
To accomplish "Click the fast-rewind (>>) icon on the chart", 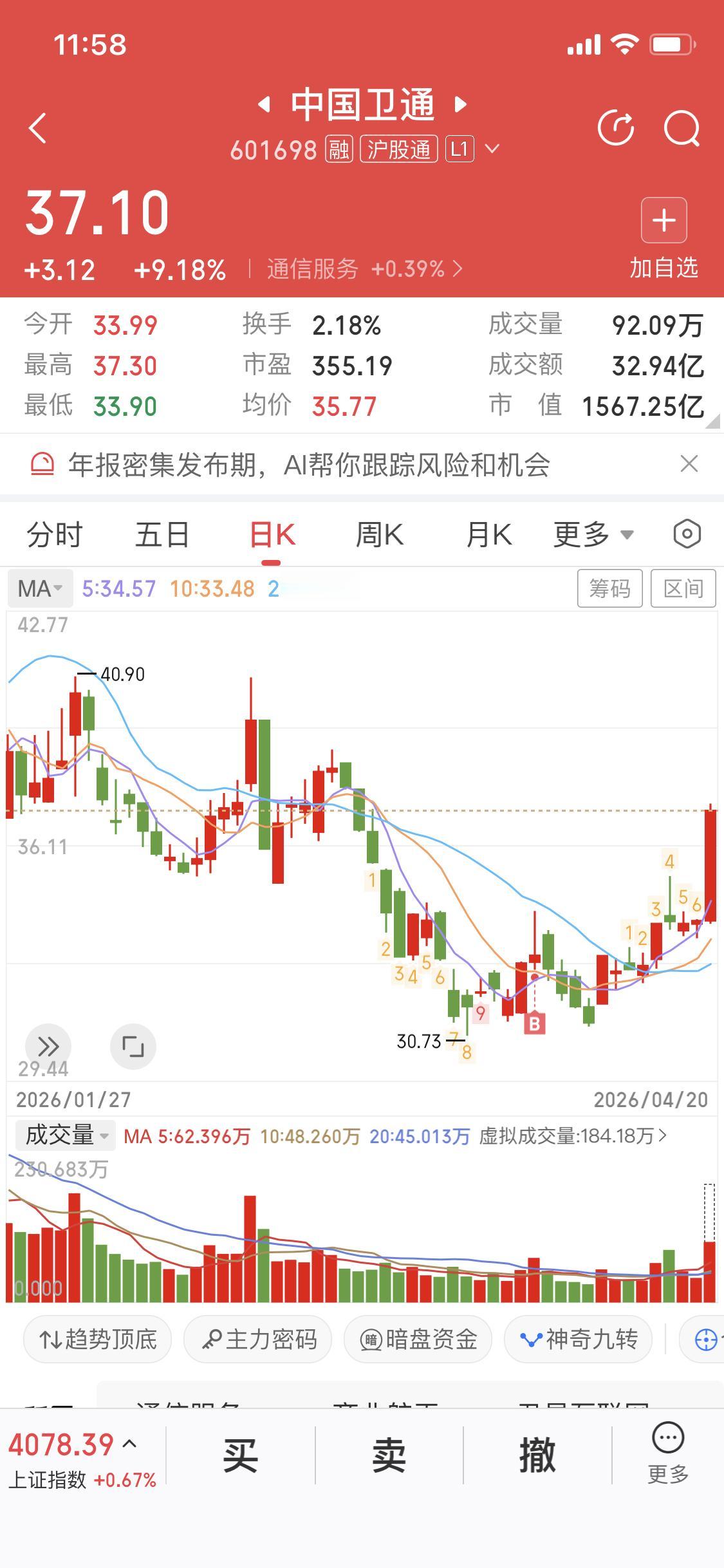I will coord(49,1047).
